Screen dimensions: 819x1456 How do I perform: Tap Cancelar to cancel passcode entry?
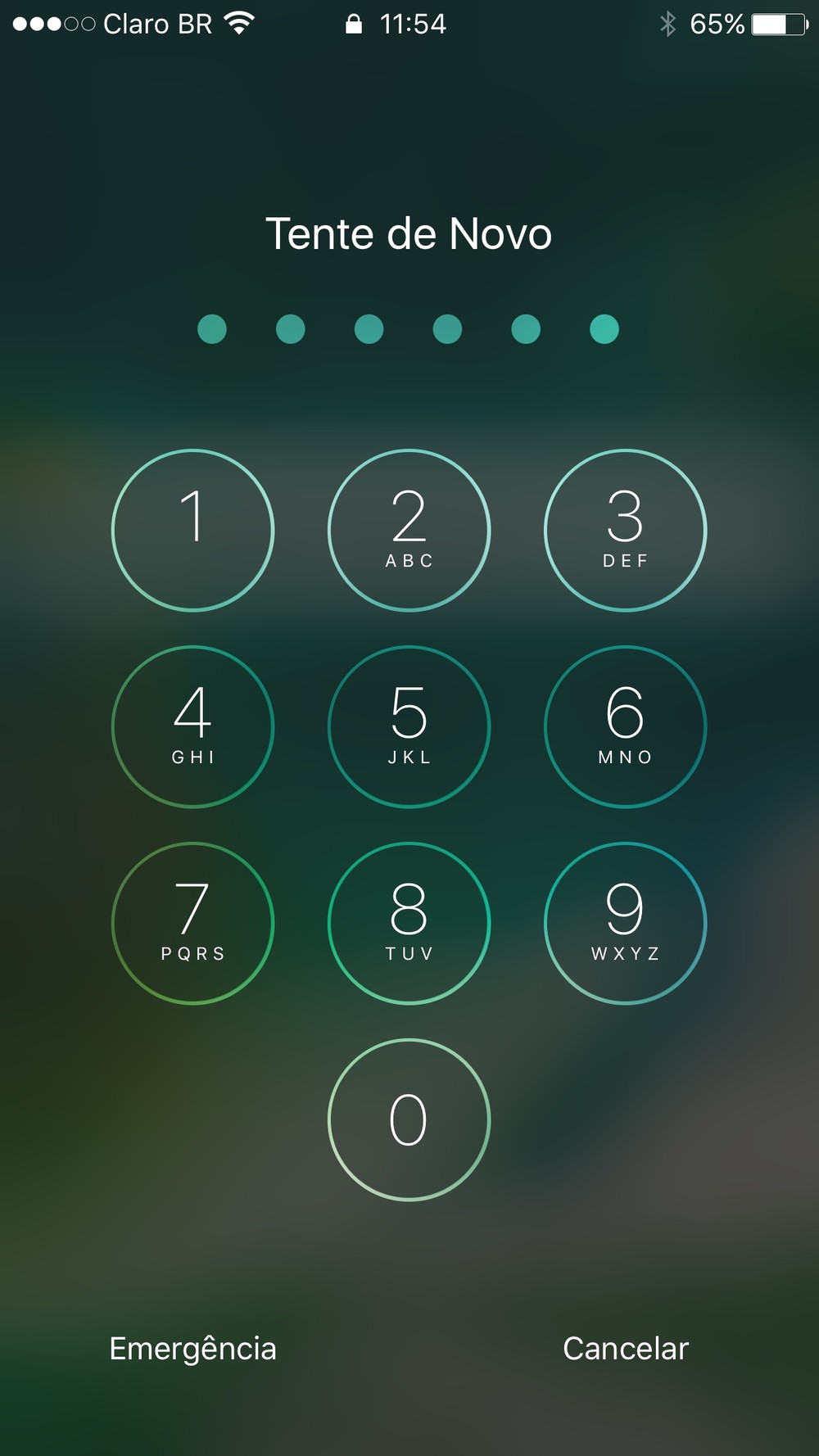click(626, 1349)
